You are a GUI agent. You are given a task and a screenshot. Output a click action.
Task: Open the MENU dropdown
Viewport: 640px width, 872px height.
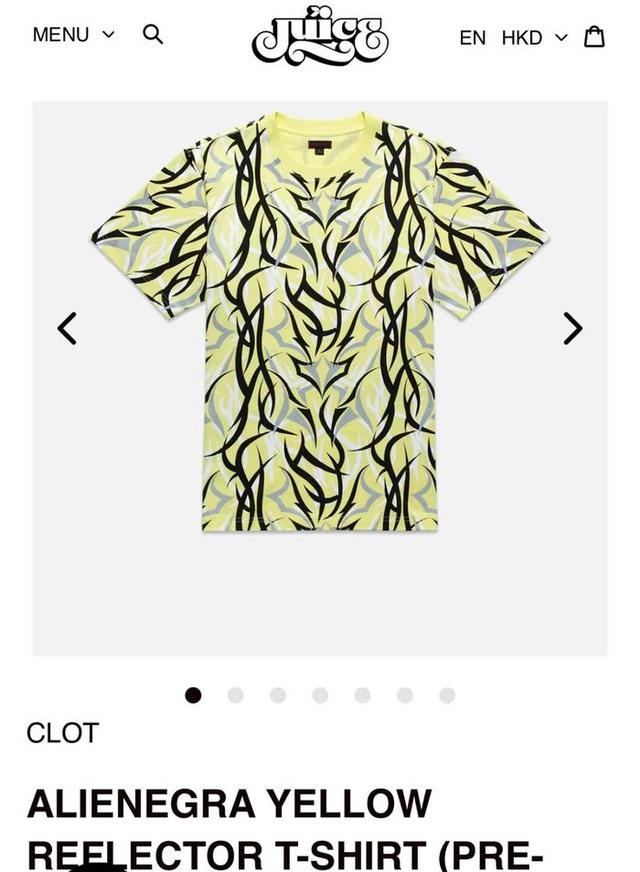(73, 35)
